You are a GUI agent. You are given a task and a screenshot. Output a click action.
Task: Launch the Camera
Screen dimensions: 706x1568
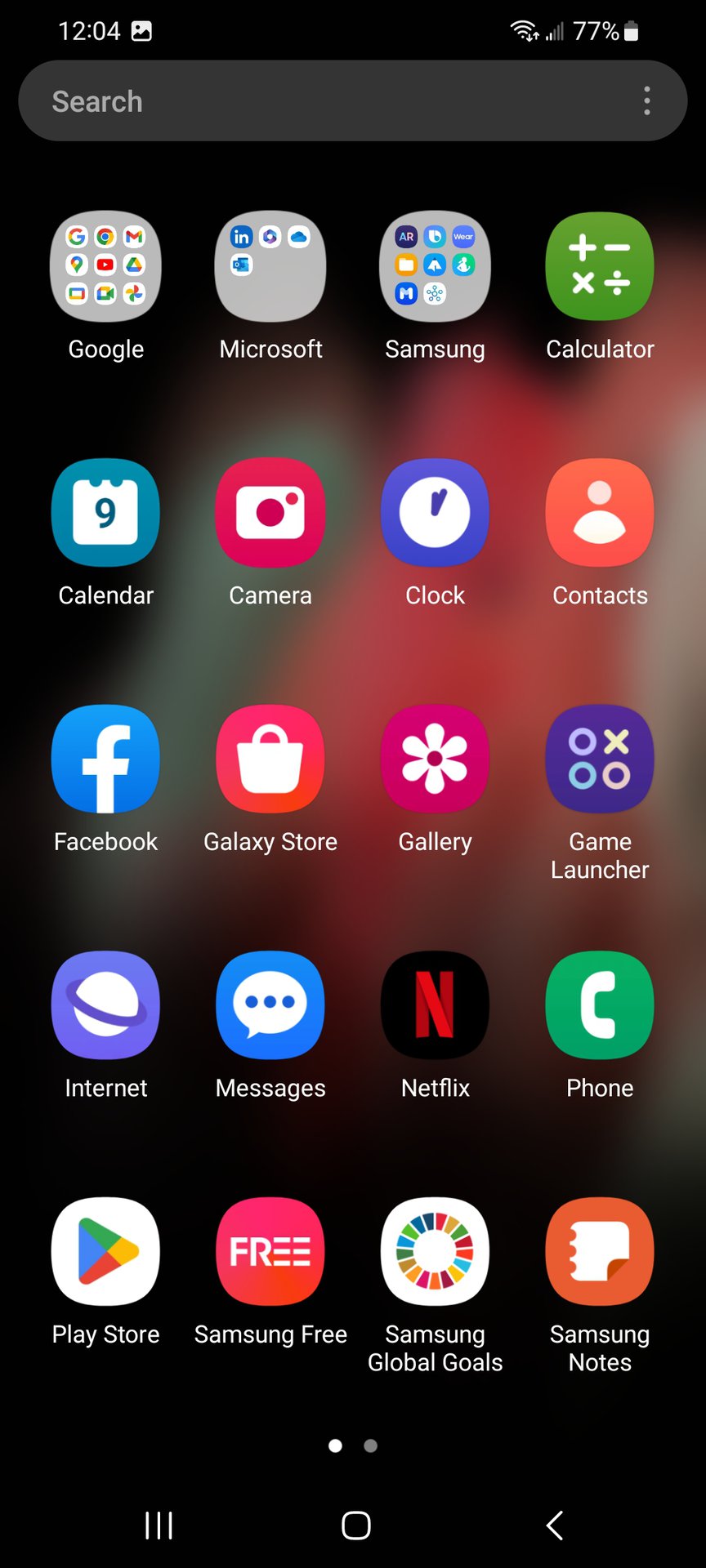point(270,513)
